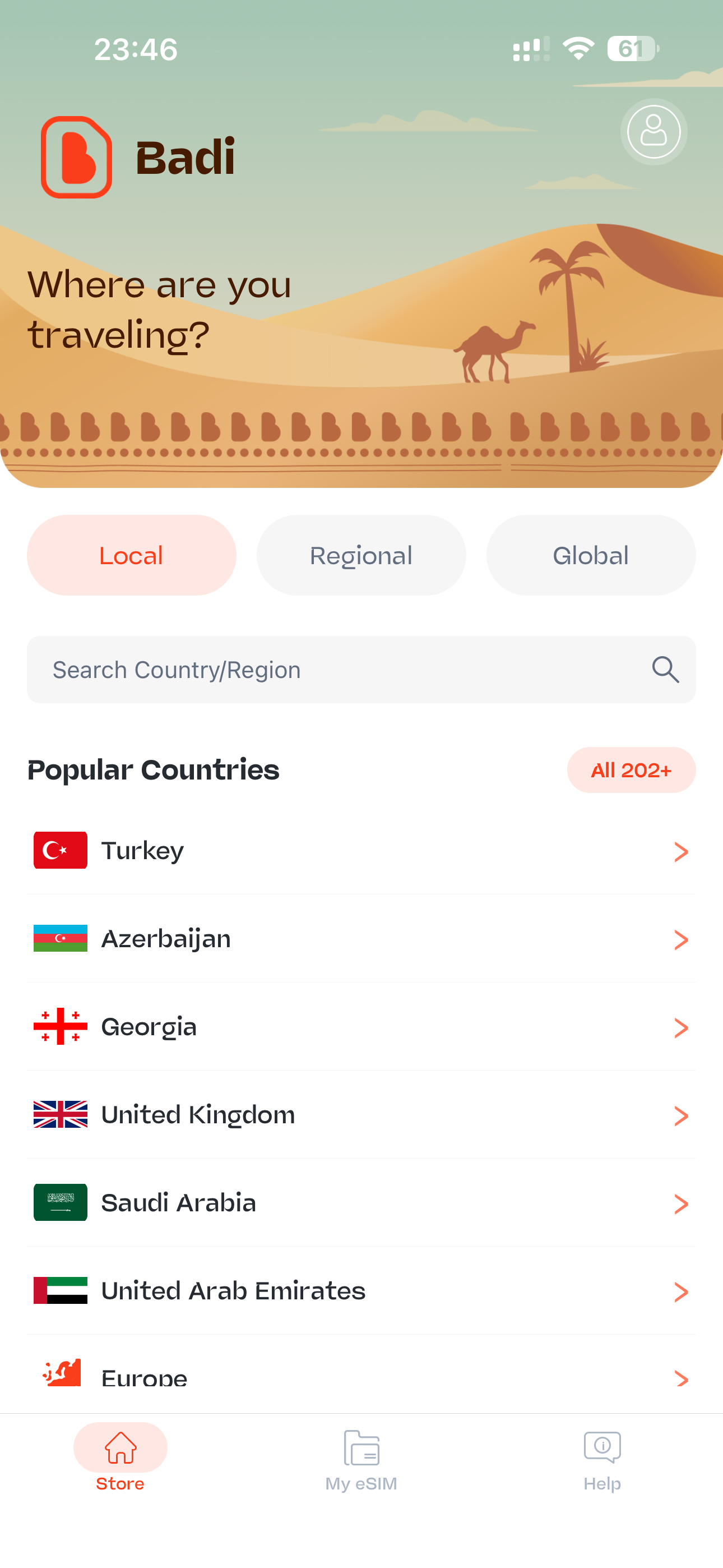
Task: Select the Local tab
Action: tap(132, 555)
